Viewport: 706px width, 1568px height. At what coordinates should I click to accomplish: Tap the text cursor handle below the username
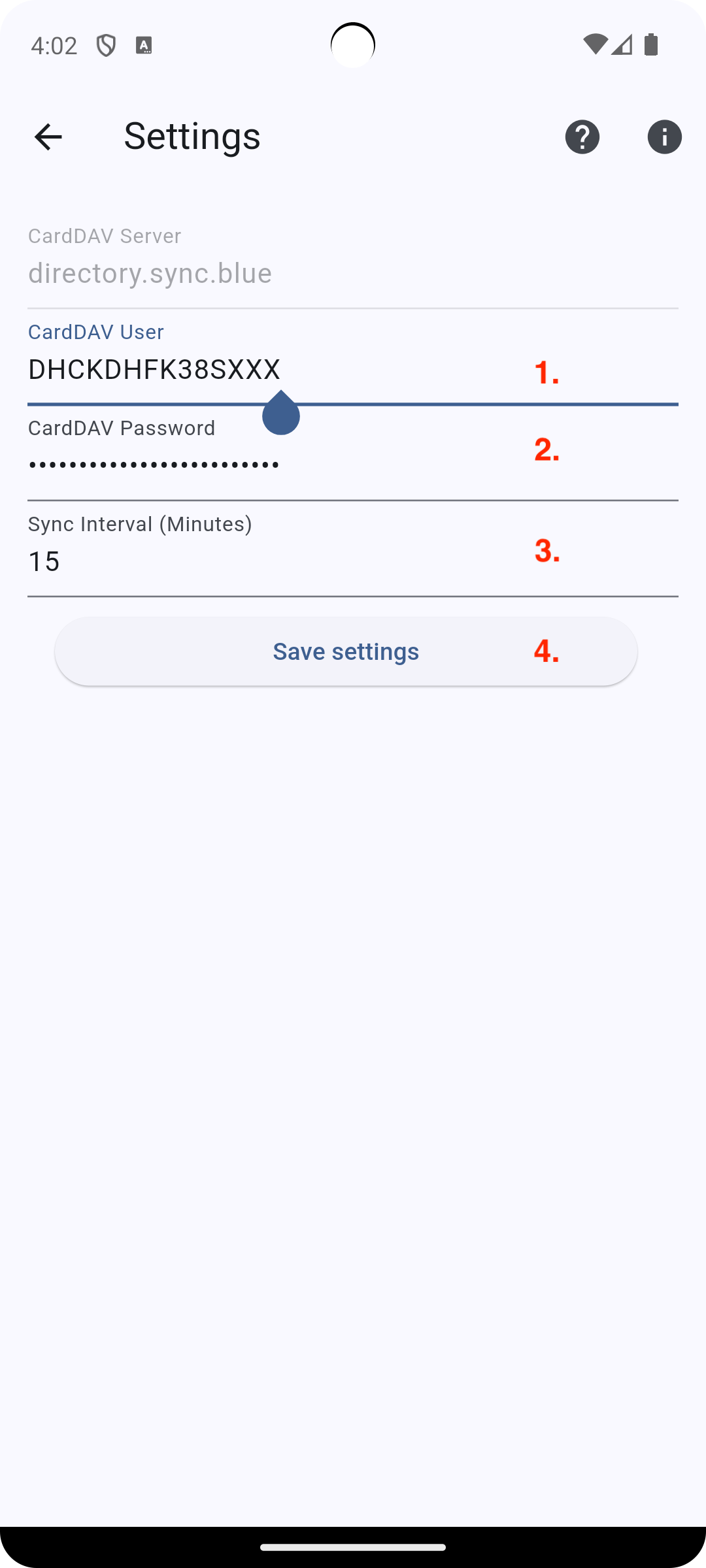[x=281, y=415]
